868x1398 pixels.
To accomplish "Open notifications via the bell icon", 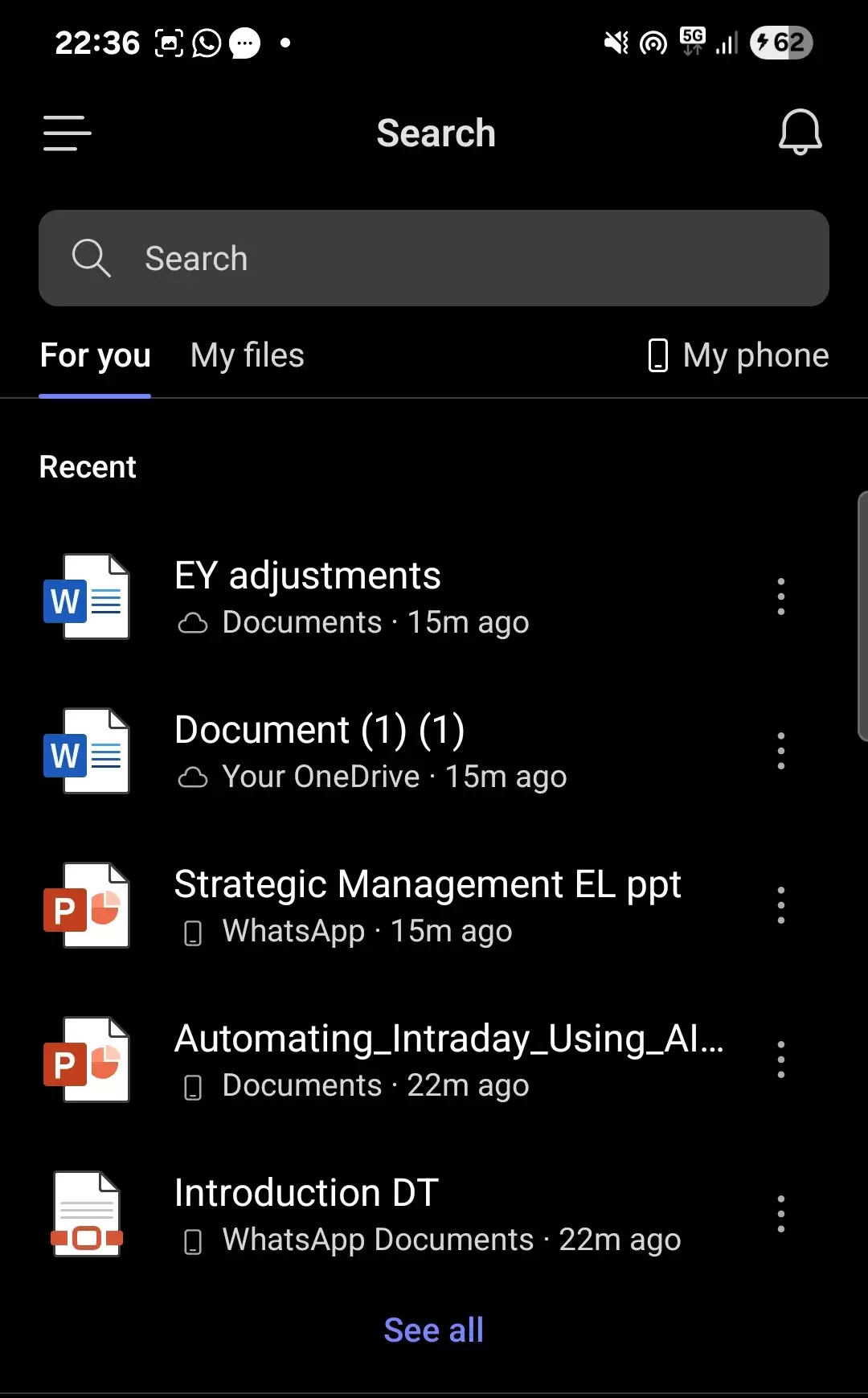I will tap(800, 132).
